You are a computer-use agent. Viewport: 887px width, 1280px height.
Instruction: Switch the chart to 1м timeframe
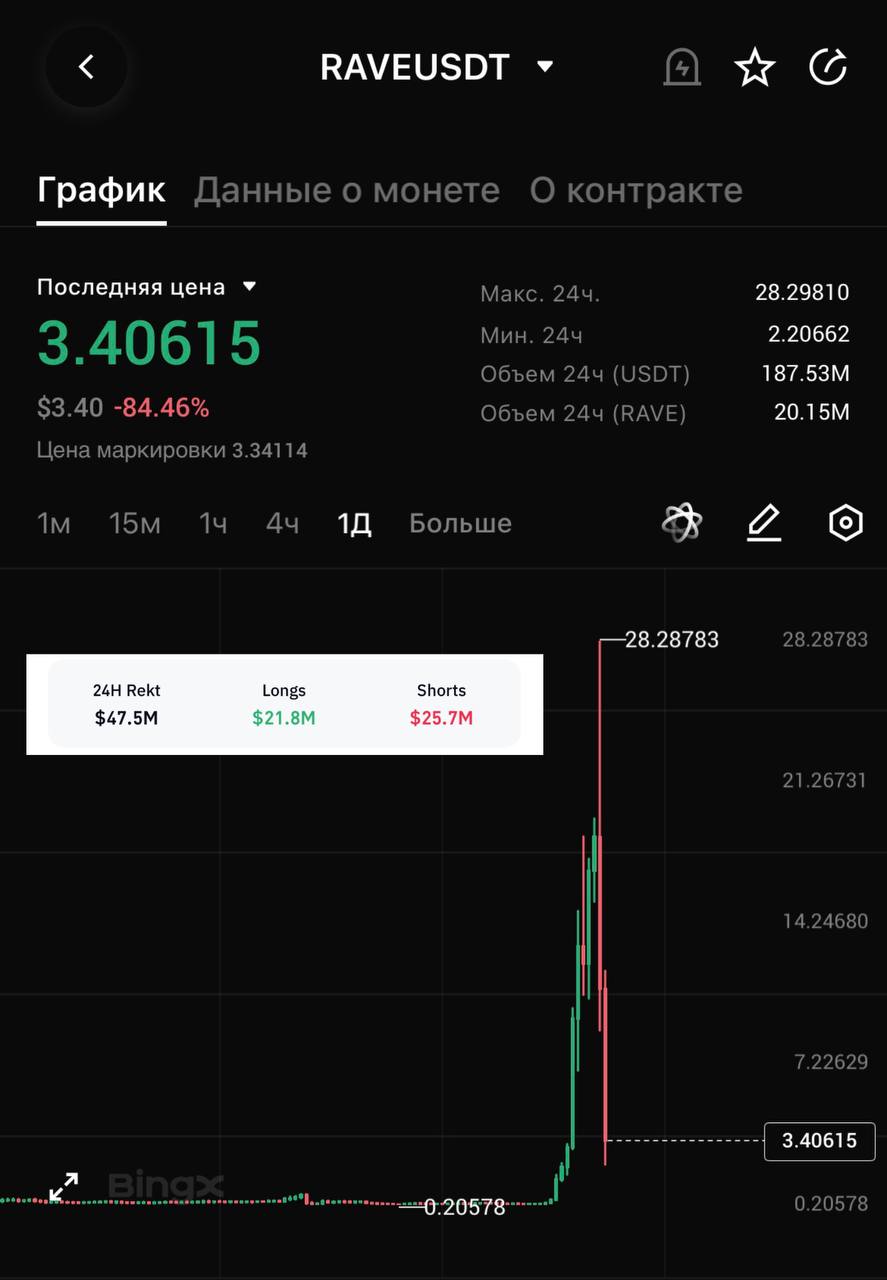coord(53,523)
